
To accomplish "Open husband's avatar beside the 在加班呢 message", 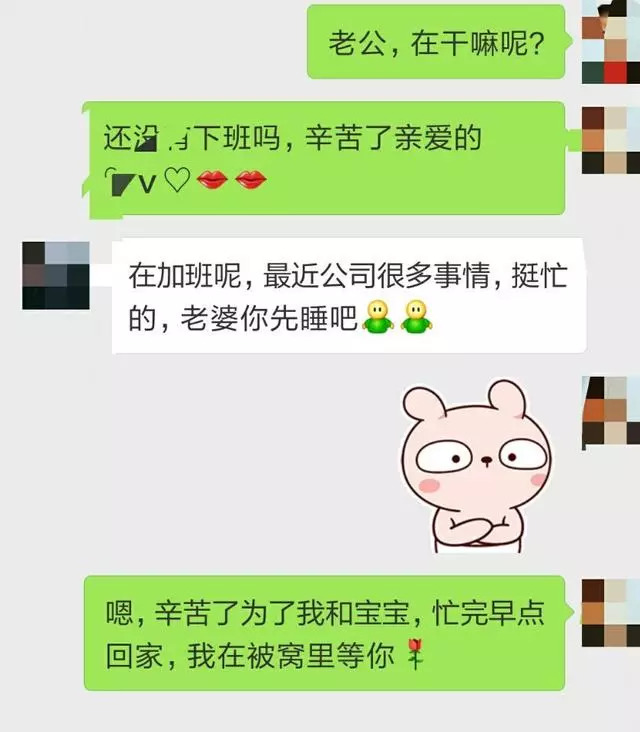I will [55, 275].
